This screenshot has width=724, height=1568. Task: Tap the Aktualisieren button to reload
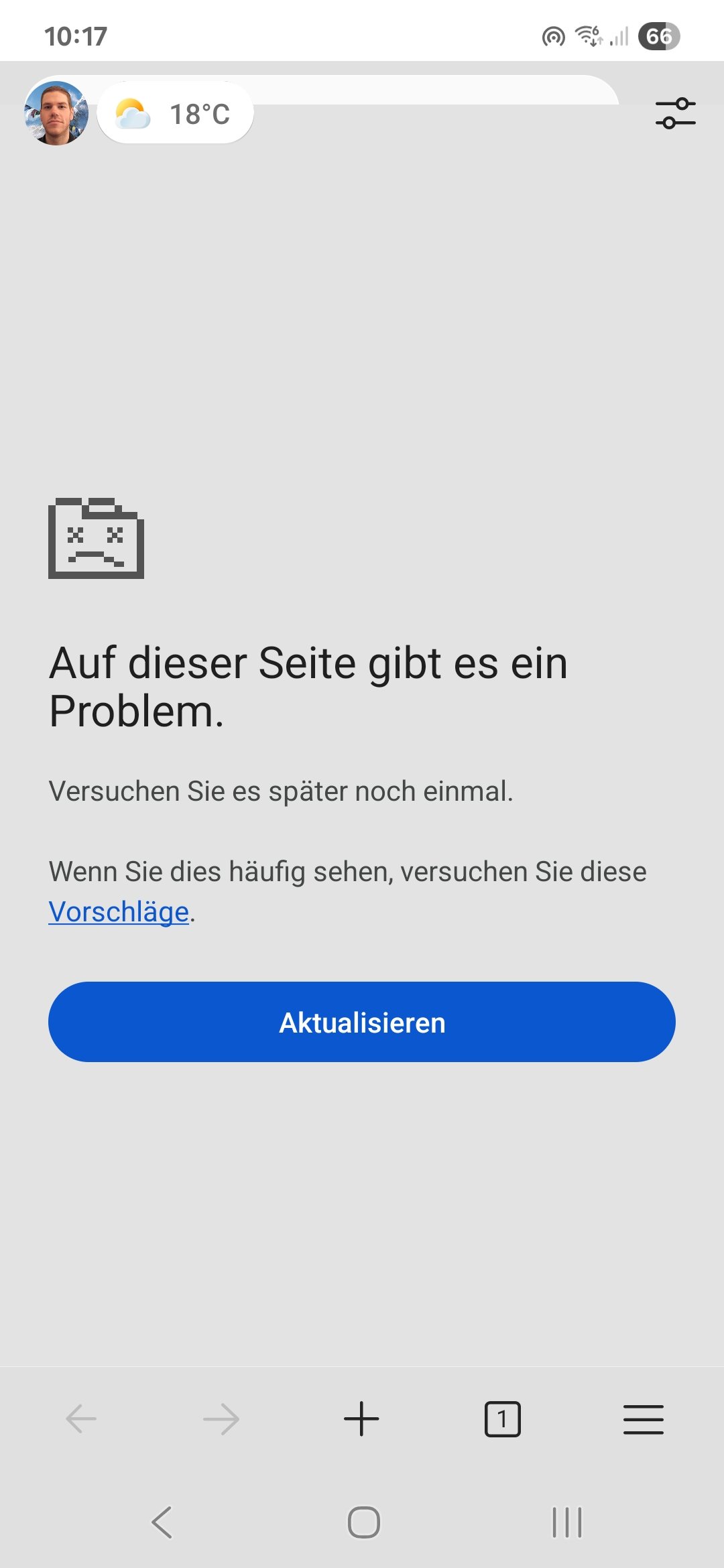coord(362,1022)
